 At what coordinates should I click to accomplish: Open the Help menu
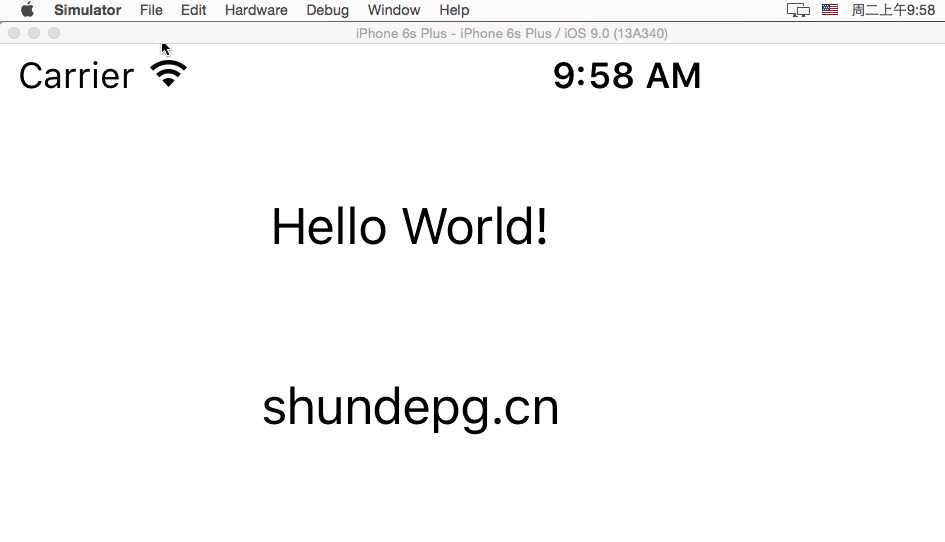[454, 10]
